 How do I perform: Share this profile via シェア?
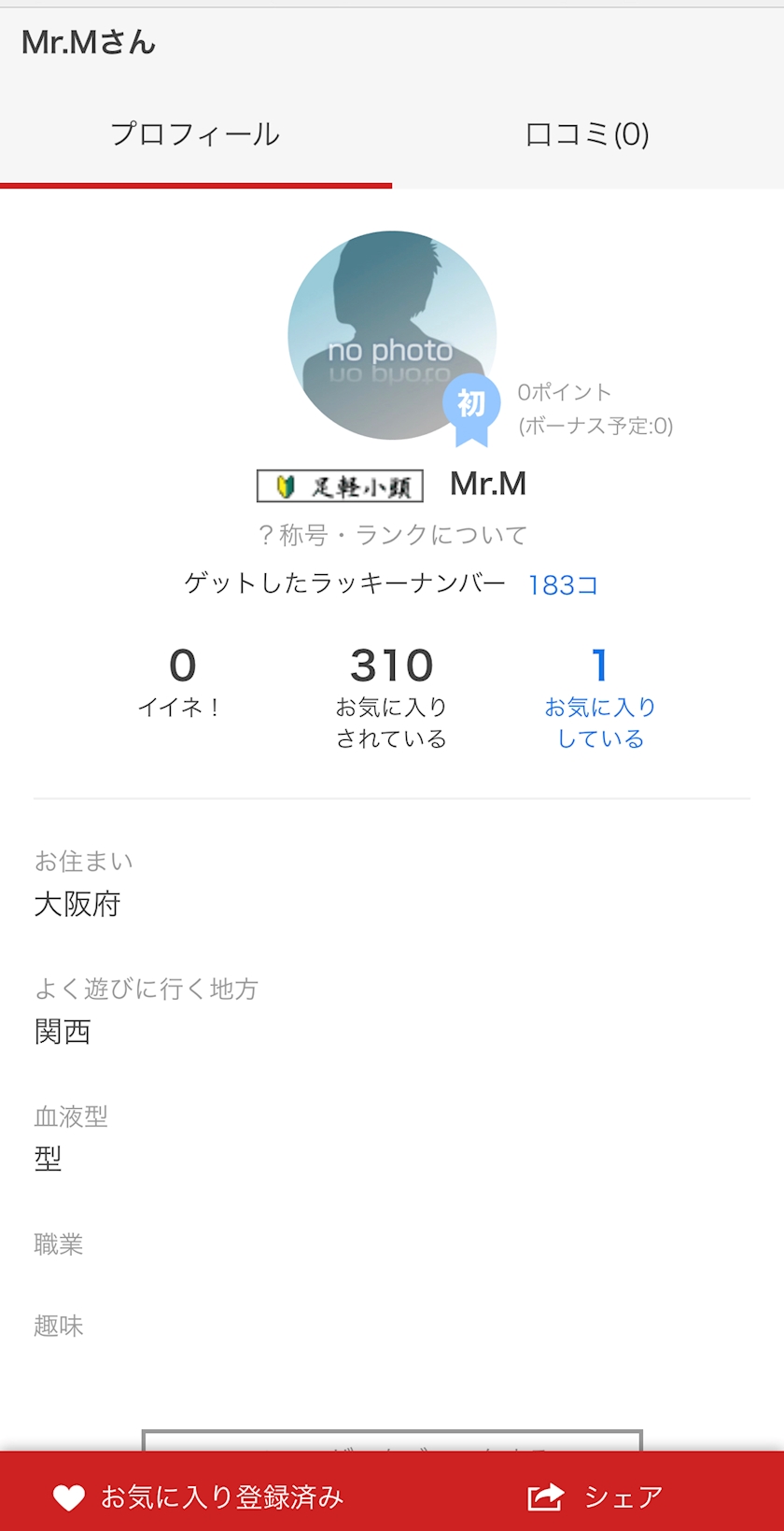pyautogui.click(x=595, y=1496)
